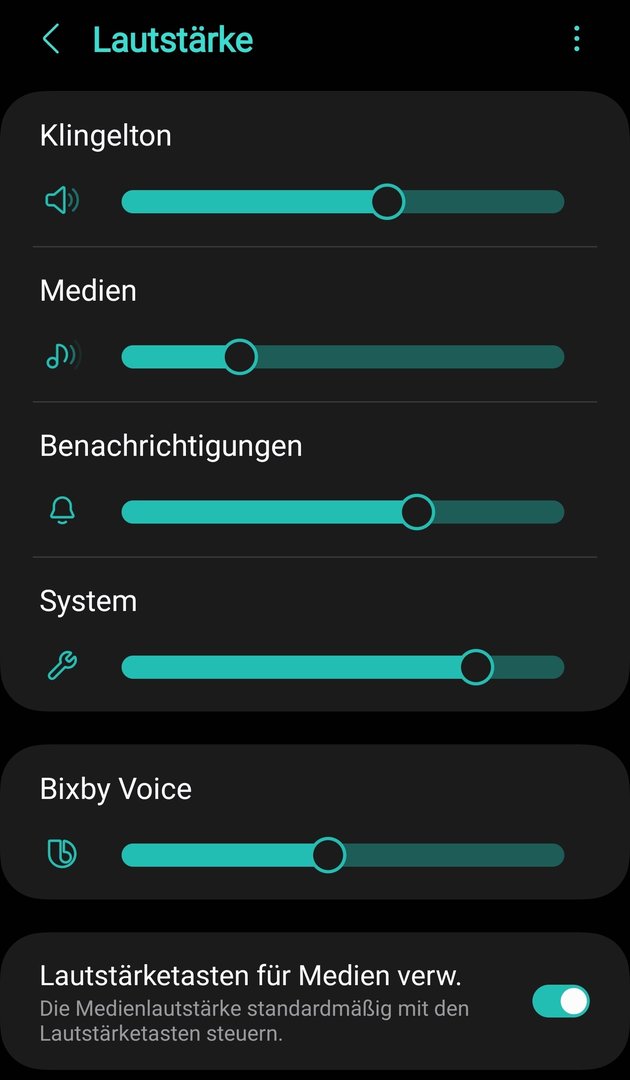The image size is (630, 1080).
Task: Tap the Bixby Voice volume slider
Action: click(328, 855)
